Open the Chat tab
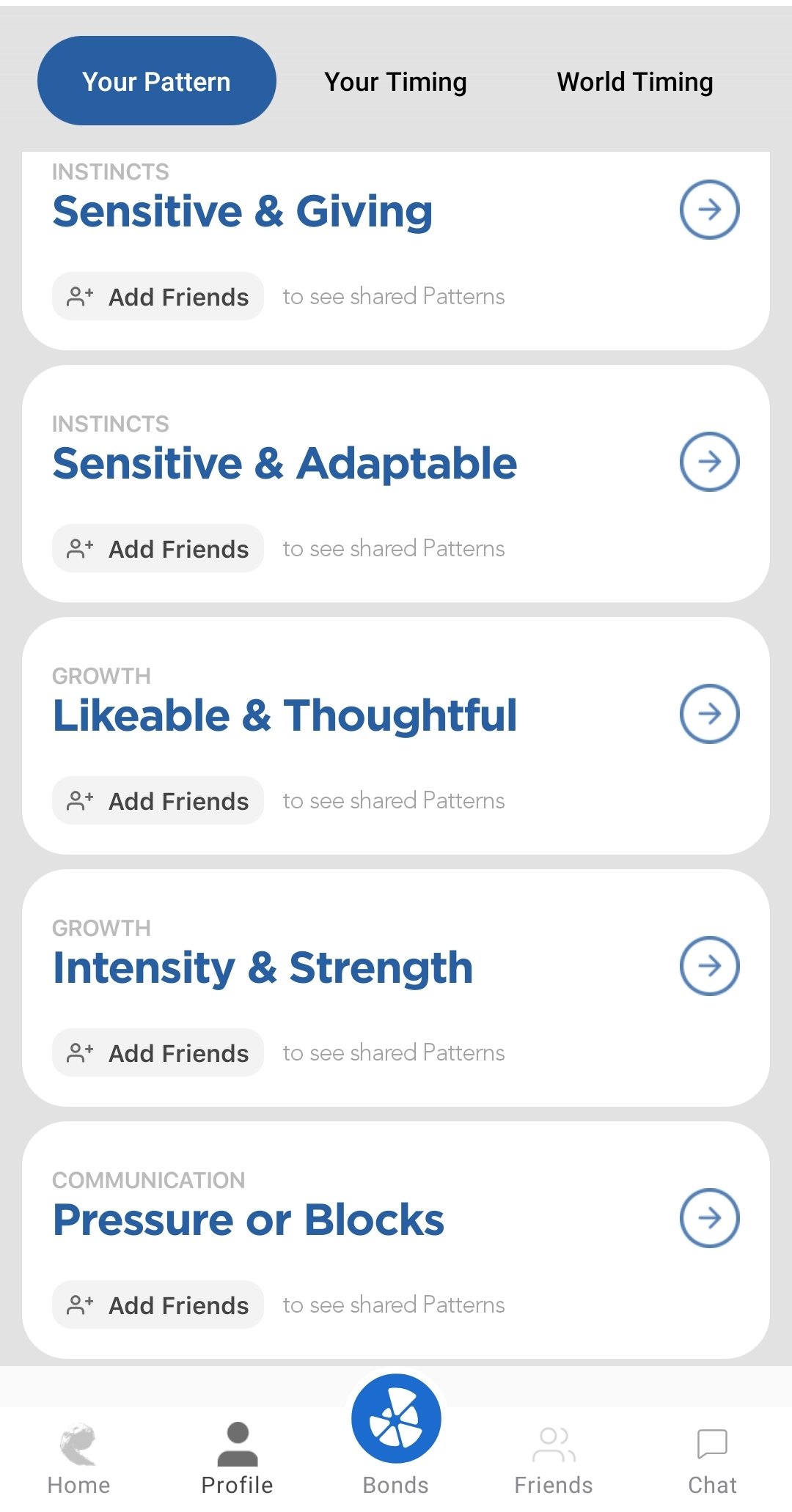This screenshot has width=792, height=1512. pyautogui.click(x=712, y=1458)
